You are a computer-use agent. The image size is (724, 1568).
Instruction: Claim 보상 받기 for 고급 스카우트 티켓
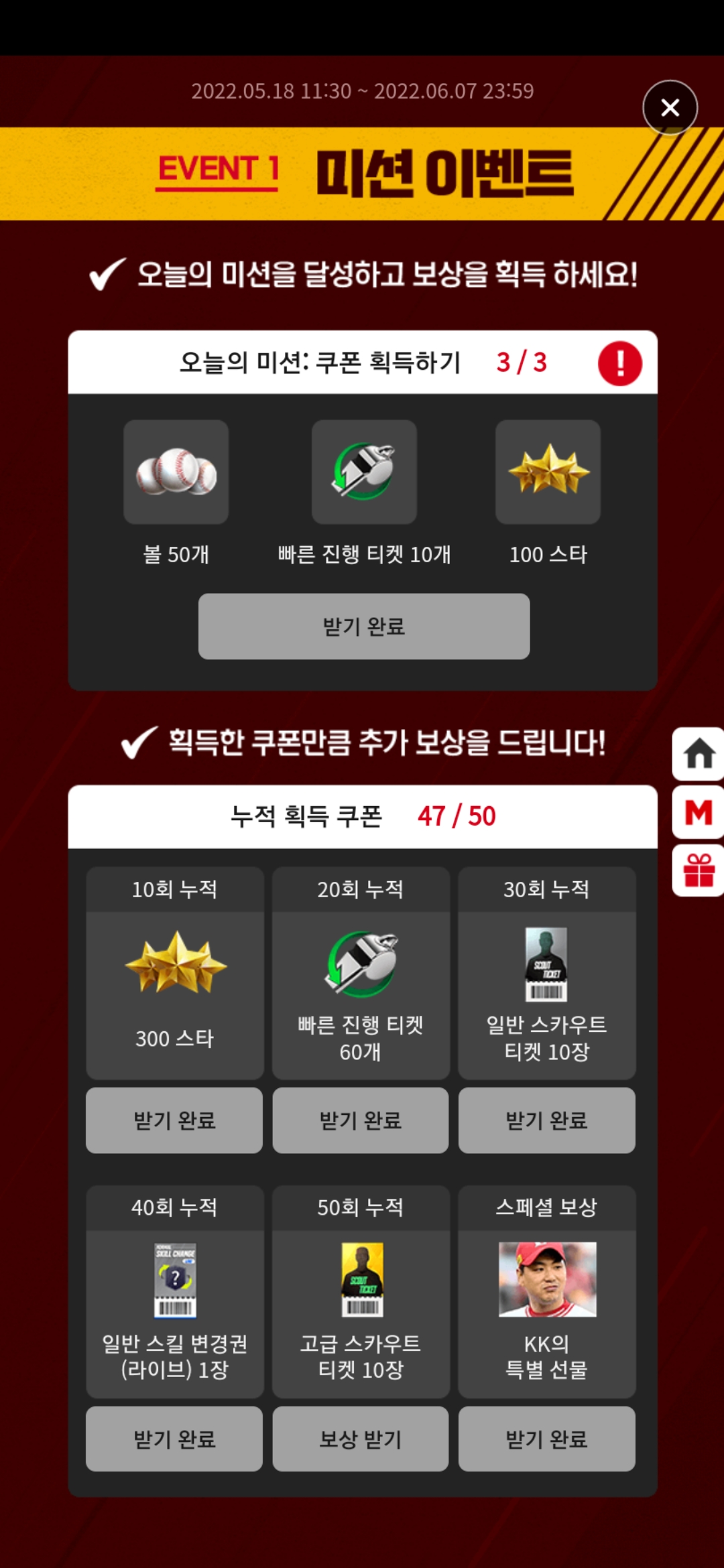coord(361,1439)
